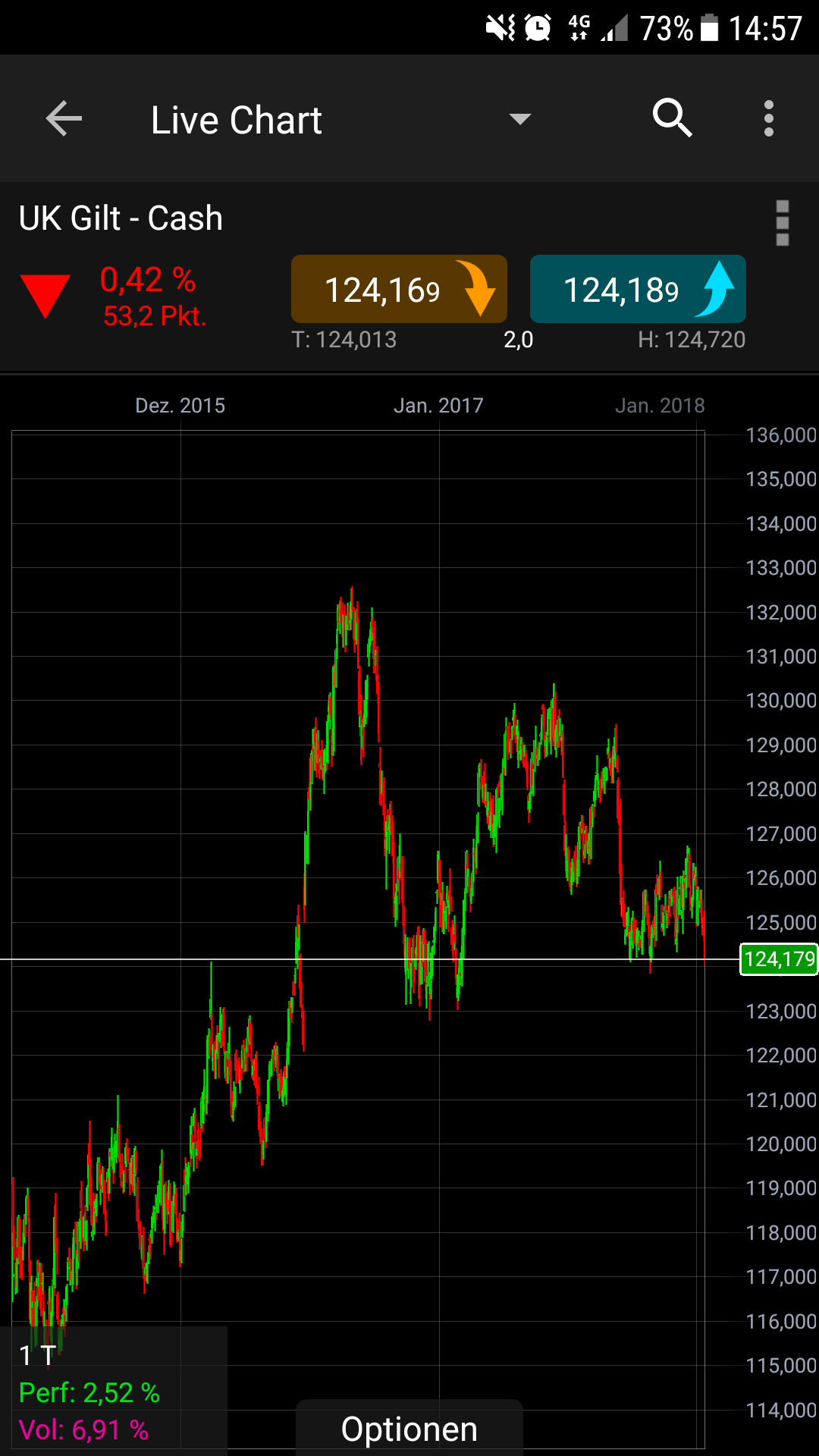This screenshot has height=1456, width=819.
Task: Change the 1 T chart interval
Action: tap(38, 1355)
